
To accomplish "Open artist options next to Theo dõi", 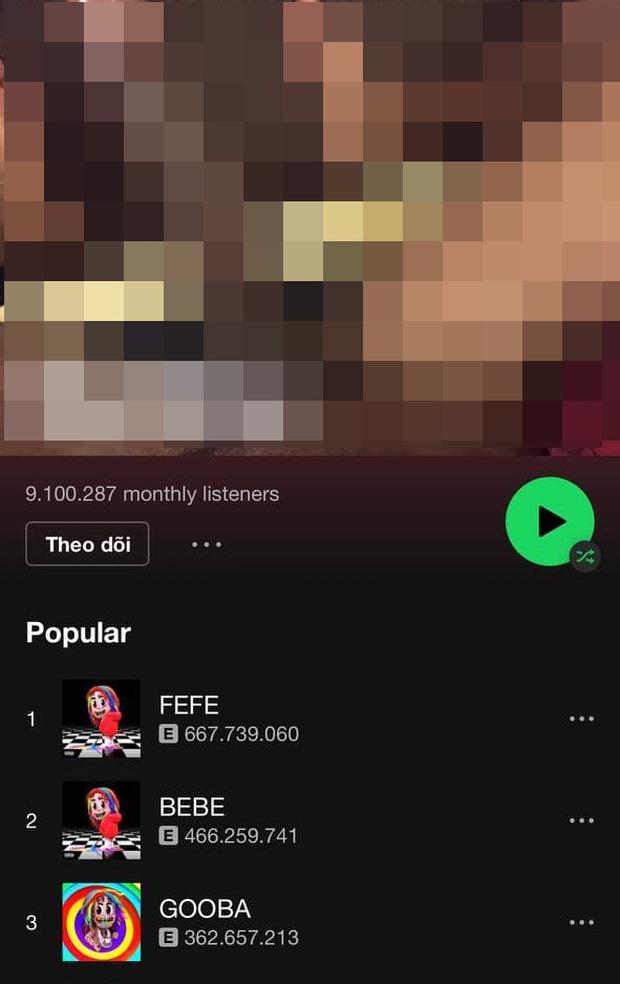I will point(206,545).
